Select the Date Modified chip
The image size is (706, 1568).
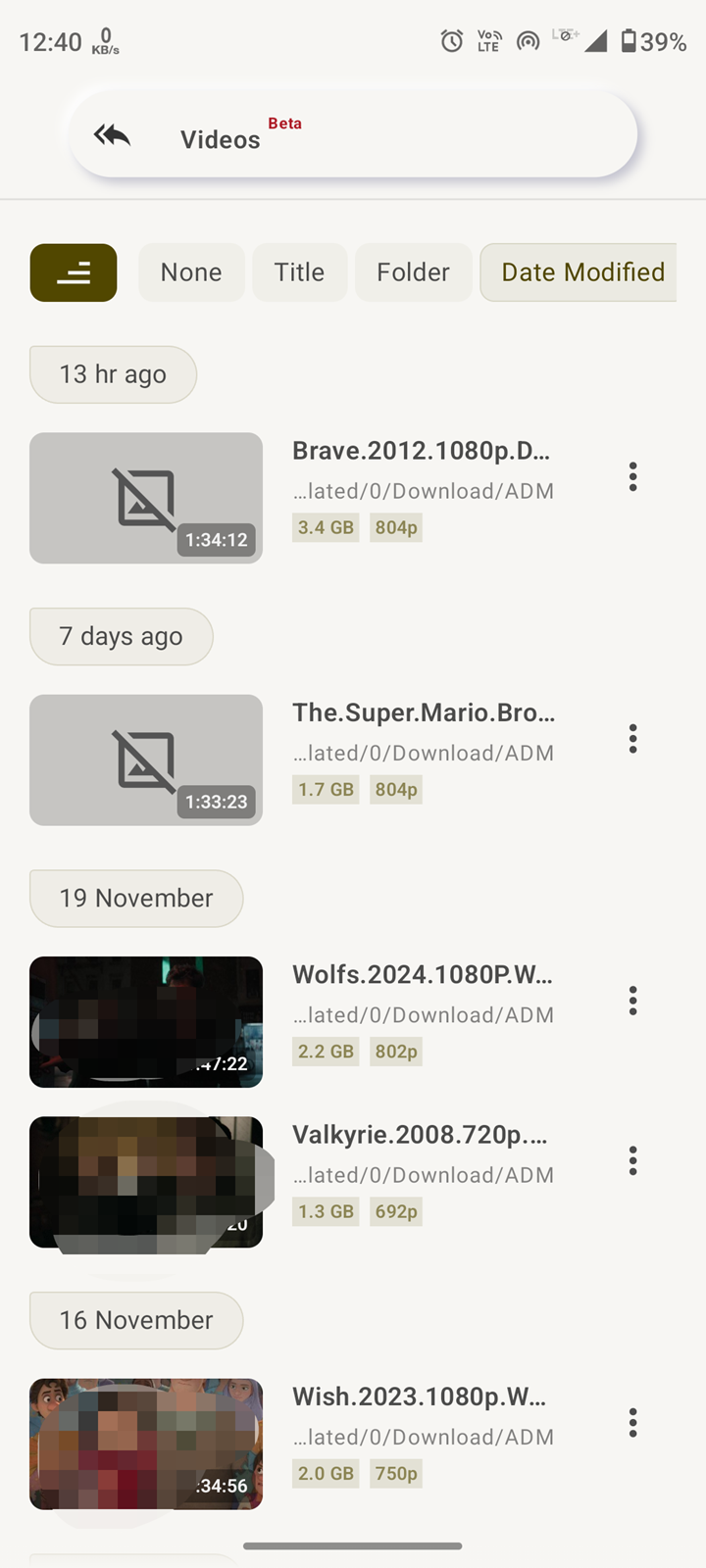(582, 272)
